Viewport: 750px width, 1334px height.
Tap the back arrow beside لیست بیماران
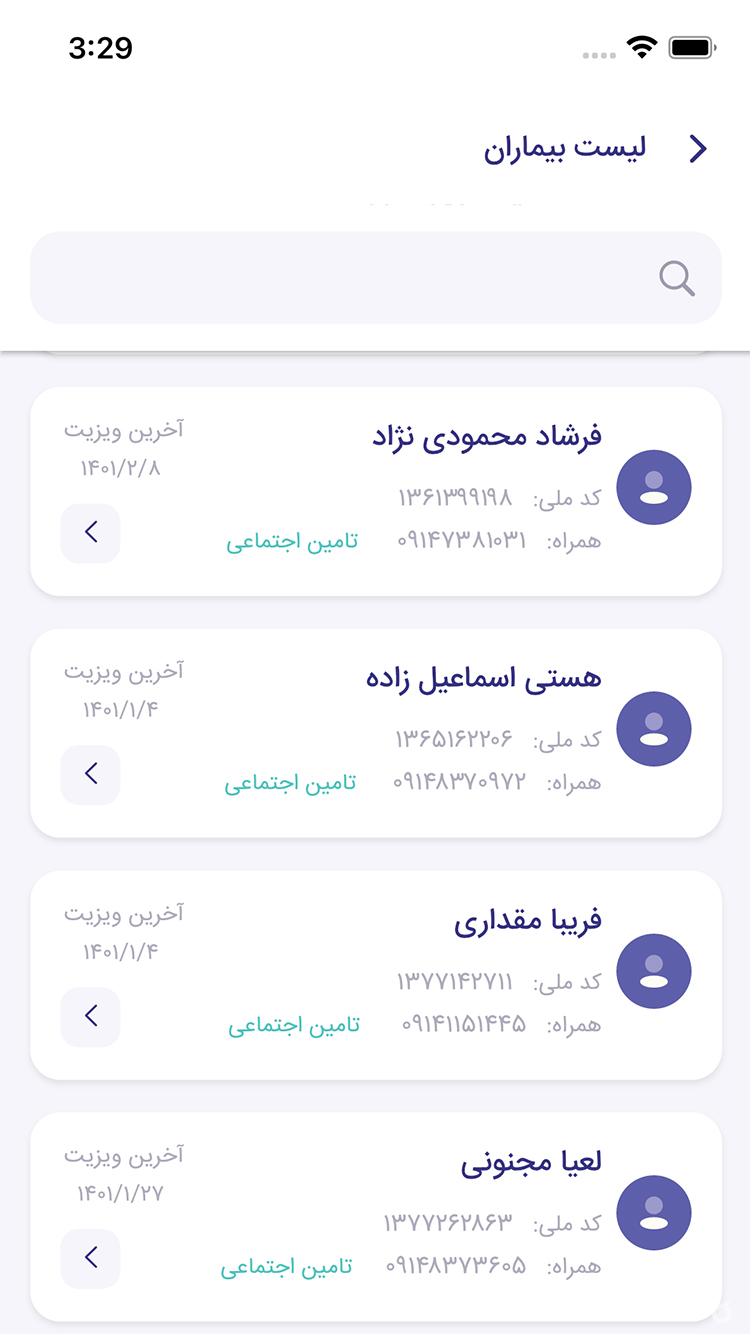(699, 147)
